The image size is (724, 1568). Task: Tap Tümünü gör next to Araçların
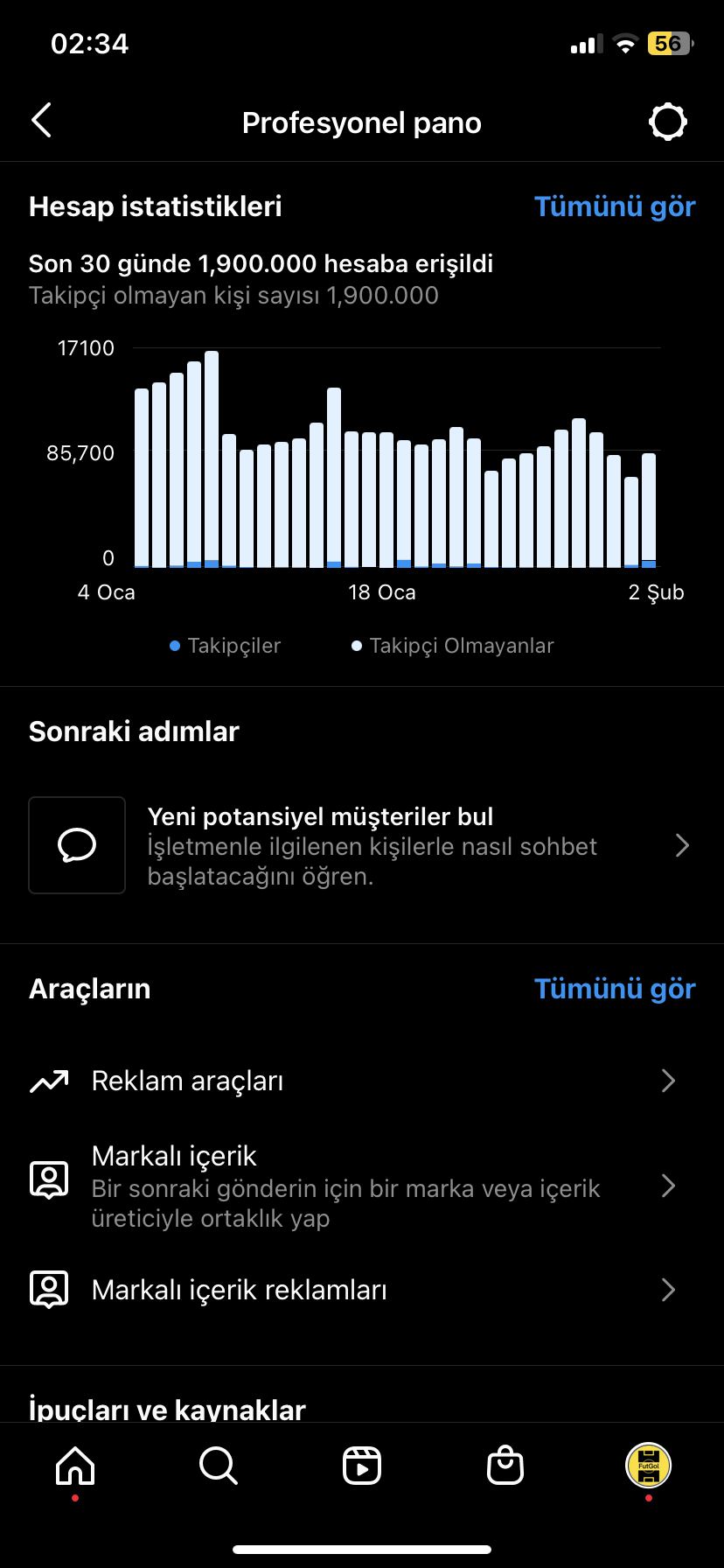click(615, 989)
